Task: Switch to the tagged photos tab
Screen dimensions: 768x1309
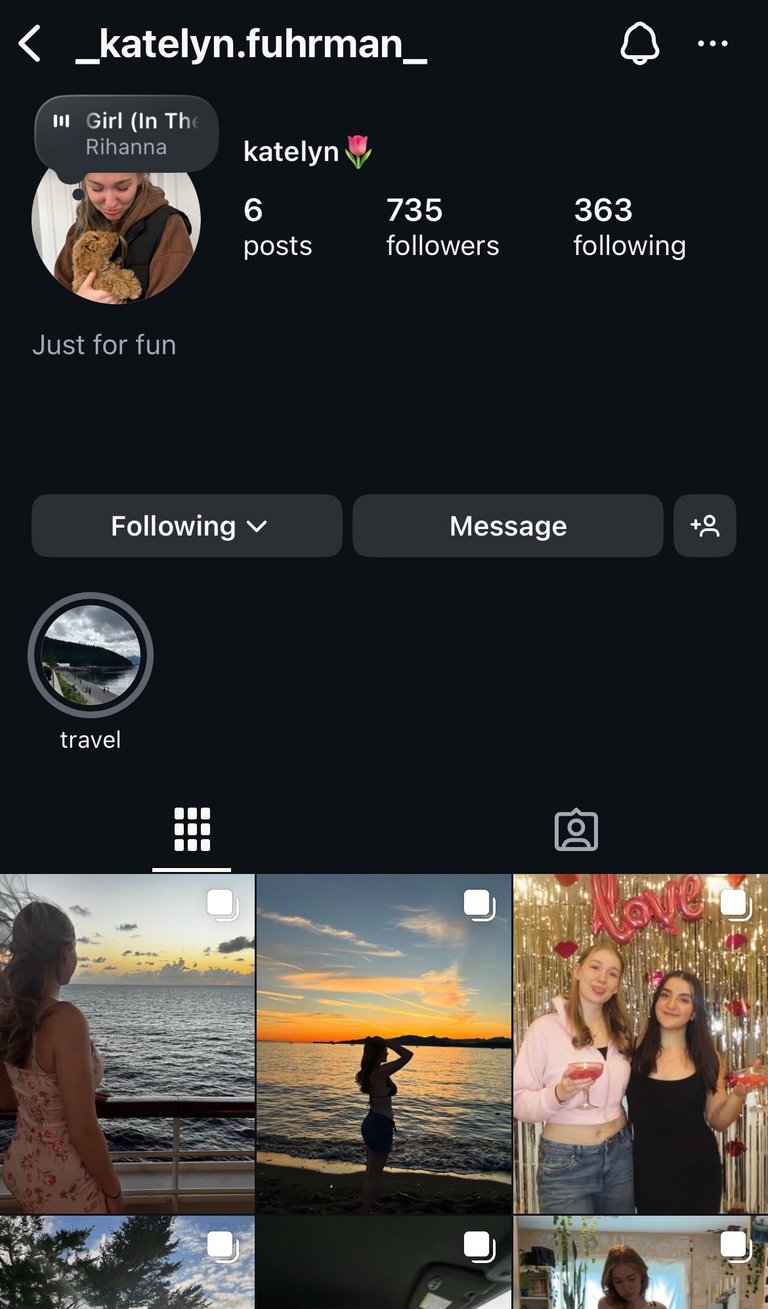Action: tap(576, 830)
